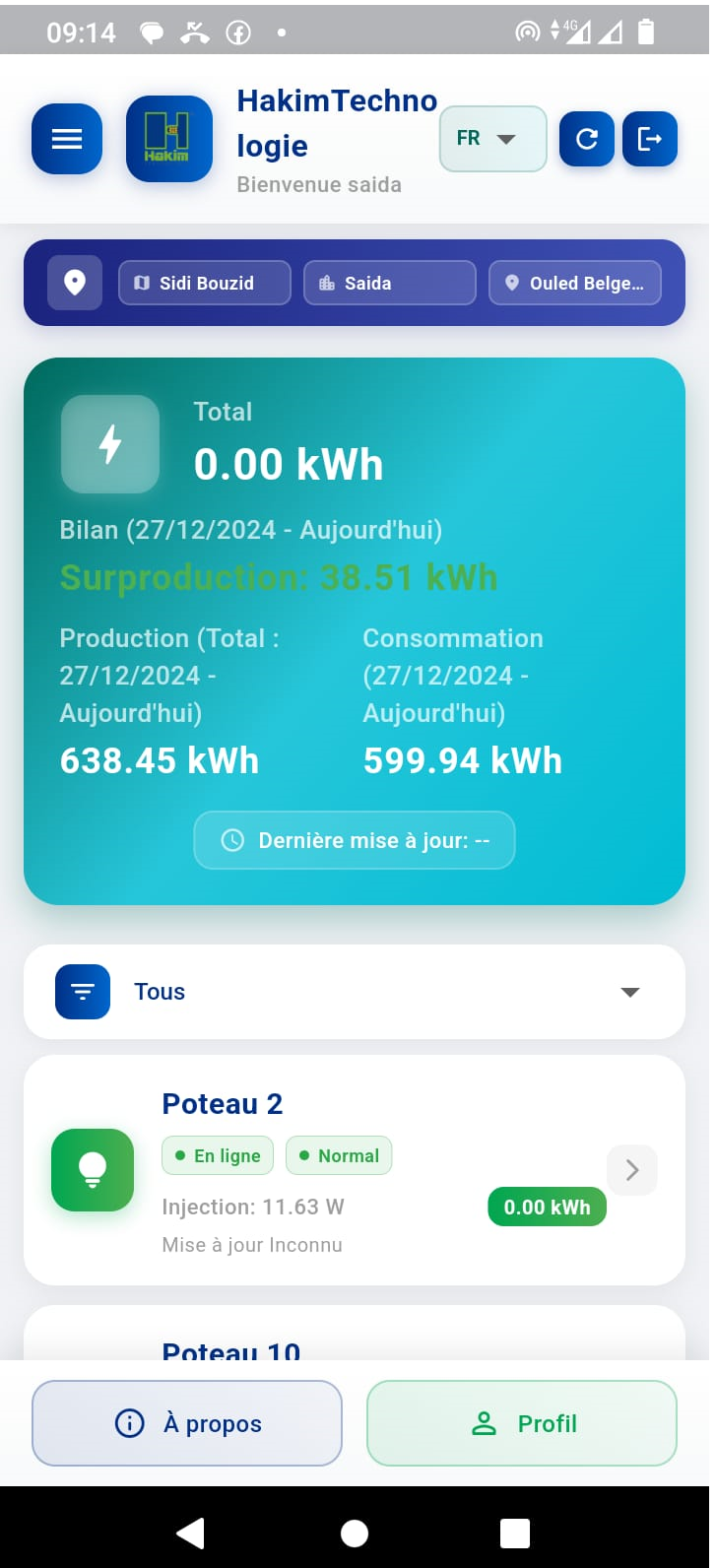Open the Poteau 2 card details
716x1568 pixels.
coord(325,1169)
